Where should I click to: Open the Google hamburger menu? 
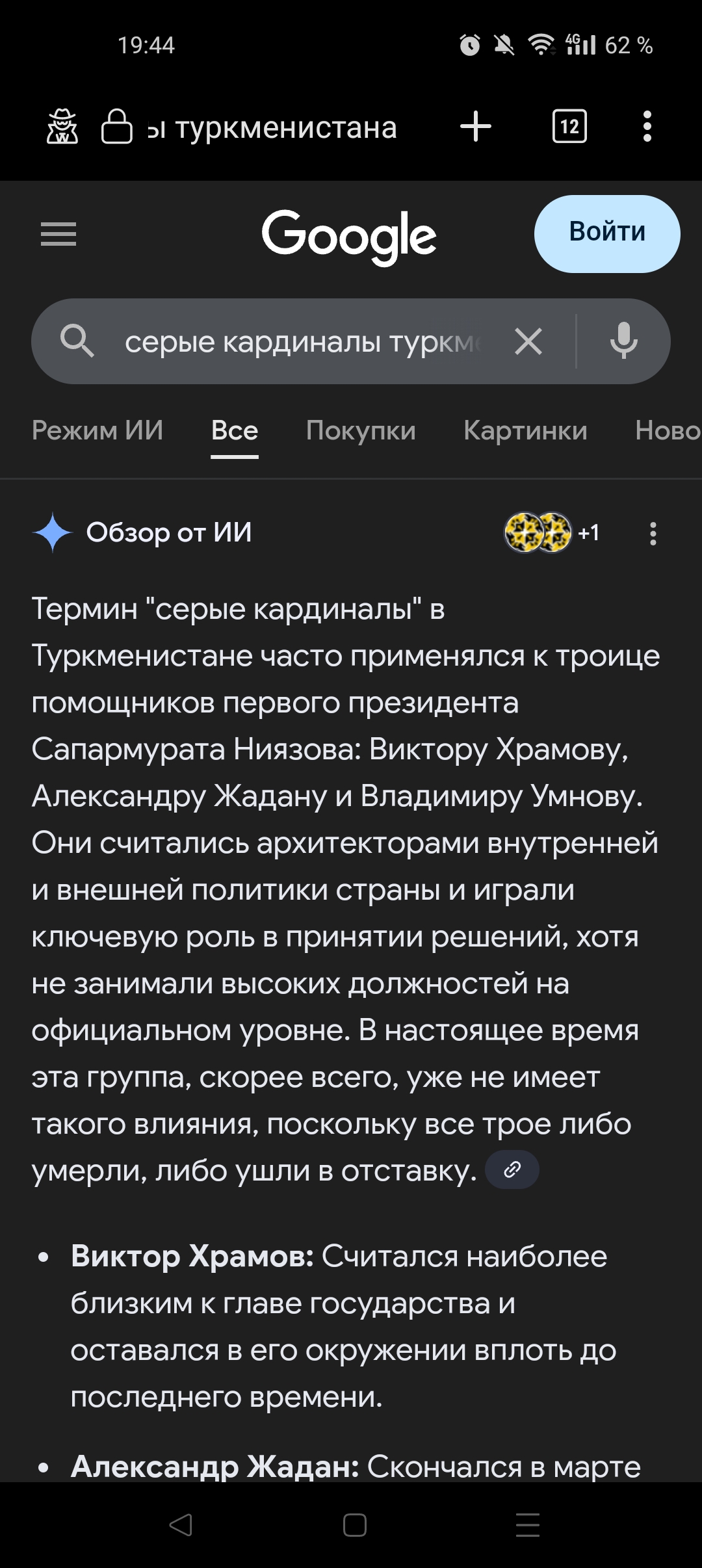[x=58, y=234]
